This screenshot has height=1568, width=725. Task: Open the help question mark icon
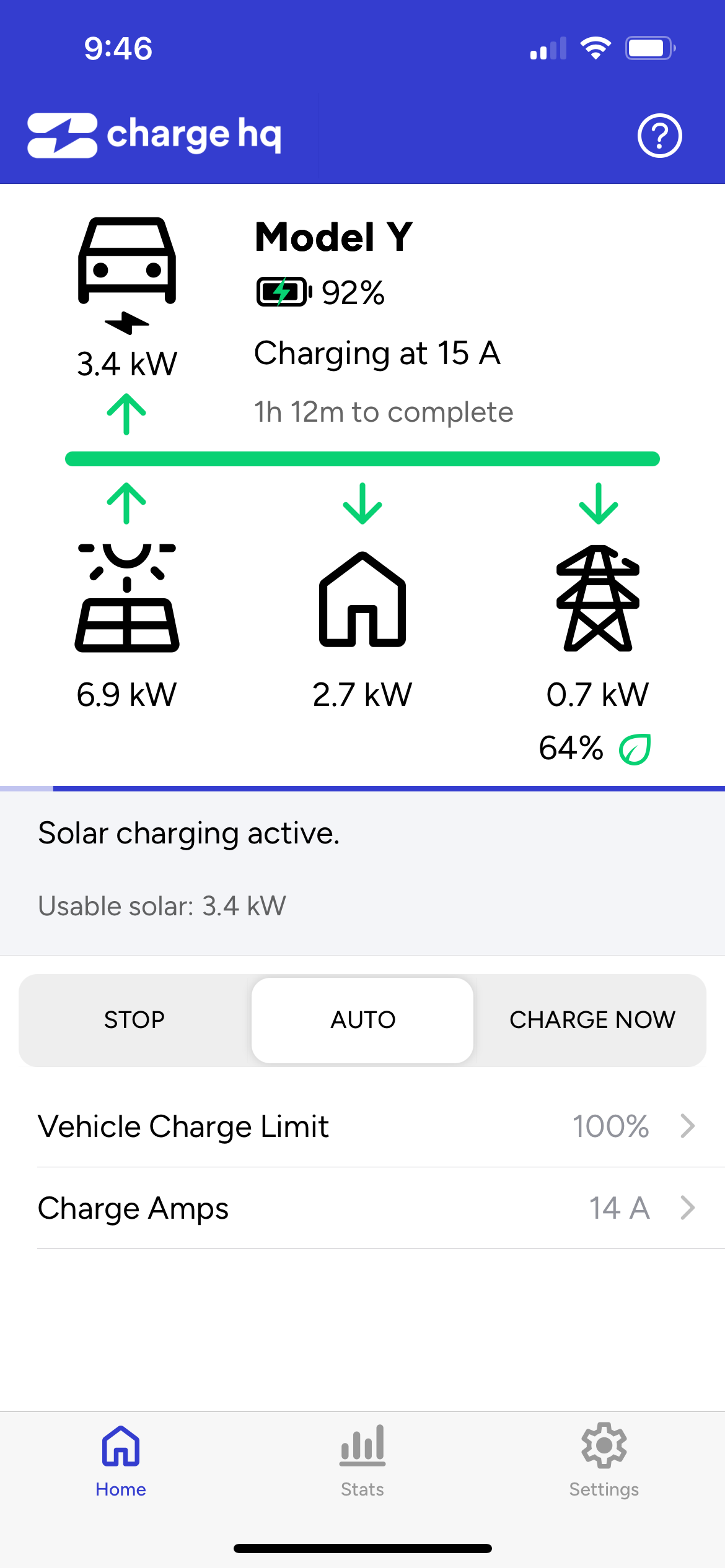pos(659,136)
